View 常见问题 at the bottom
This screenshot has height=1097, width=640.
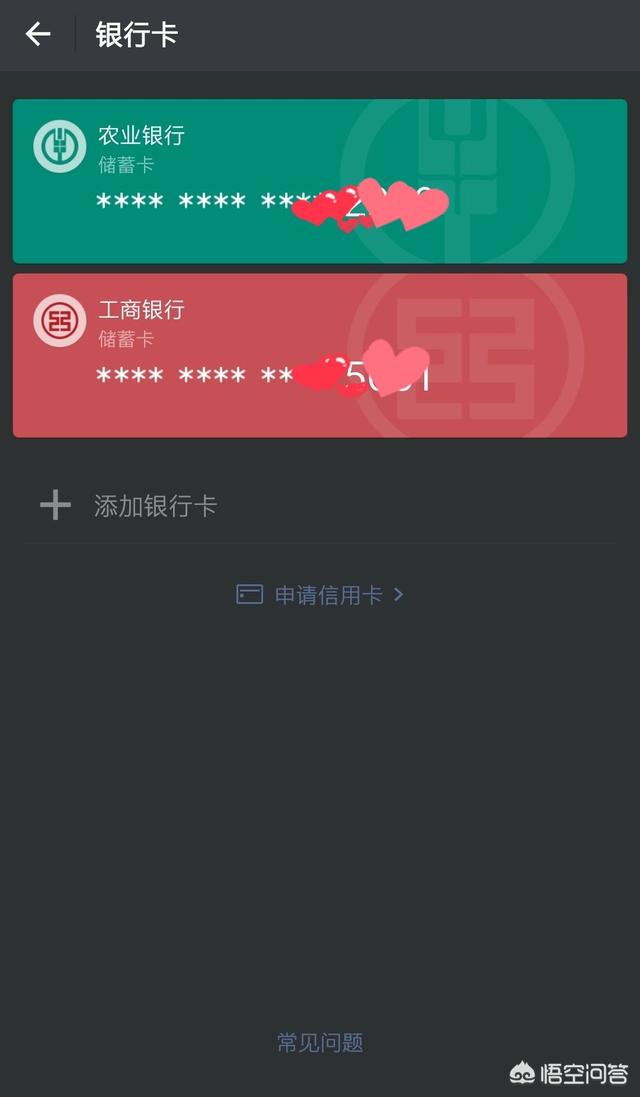320,1043
